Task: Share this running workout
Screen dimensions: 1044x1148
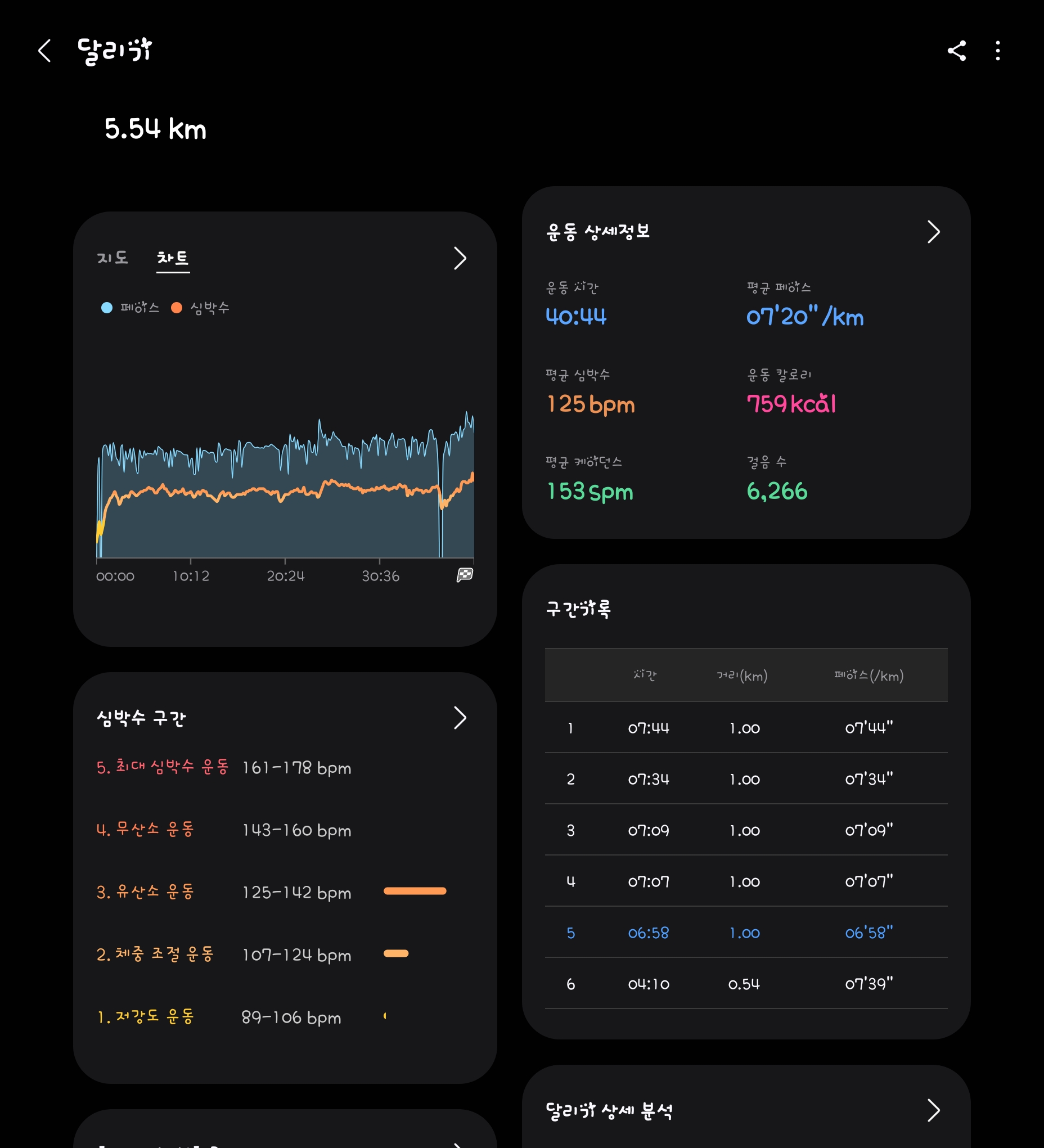Action: tap(956, 51)
